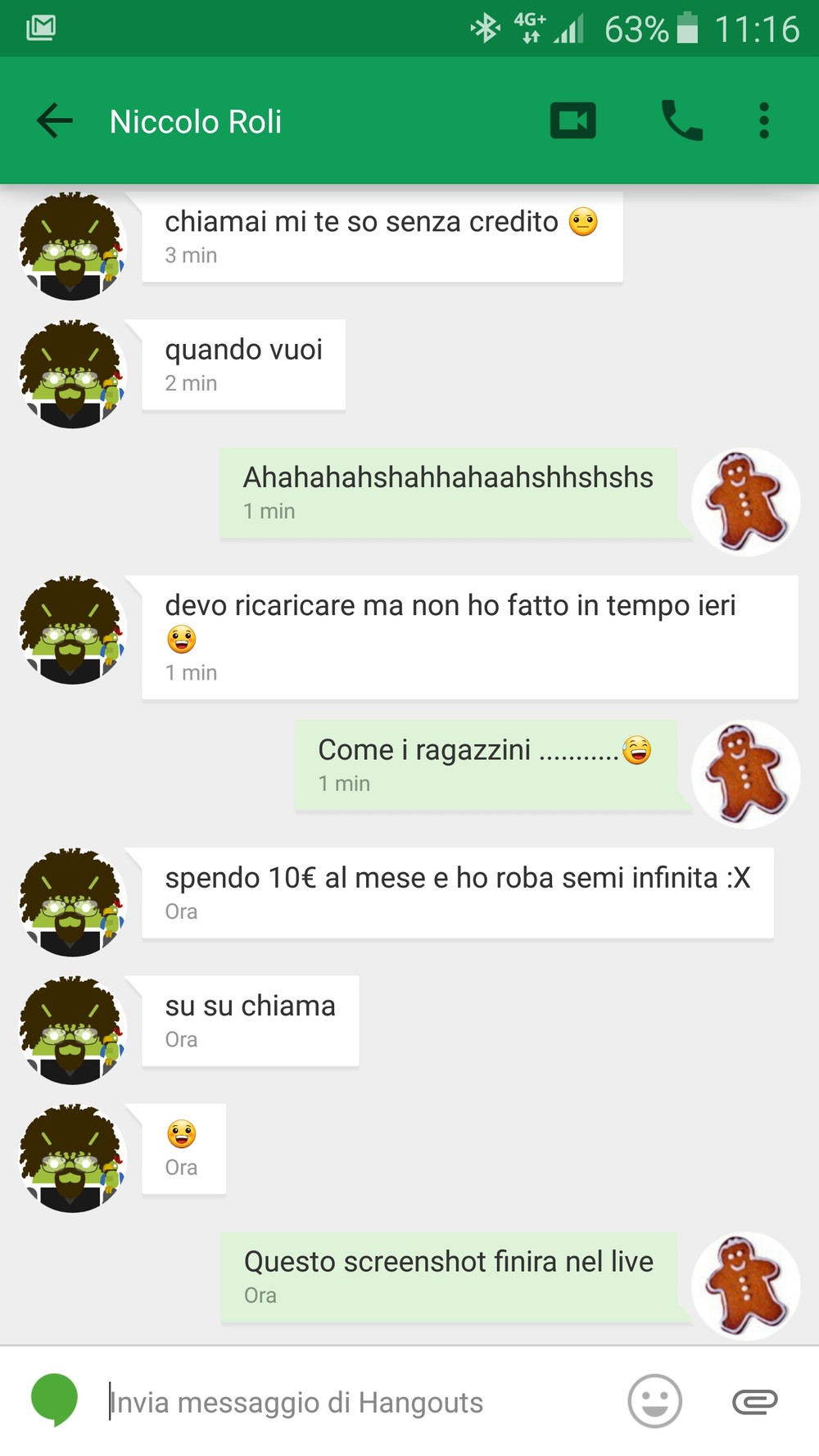Viewport: 819px width, 1456px height.
Task: Start a voice call with Niccolo Roli
Action: pos(681,121)
